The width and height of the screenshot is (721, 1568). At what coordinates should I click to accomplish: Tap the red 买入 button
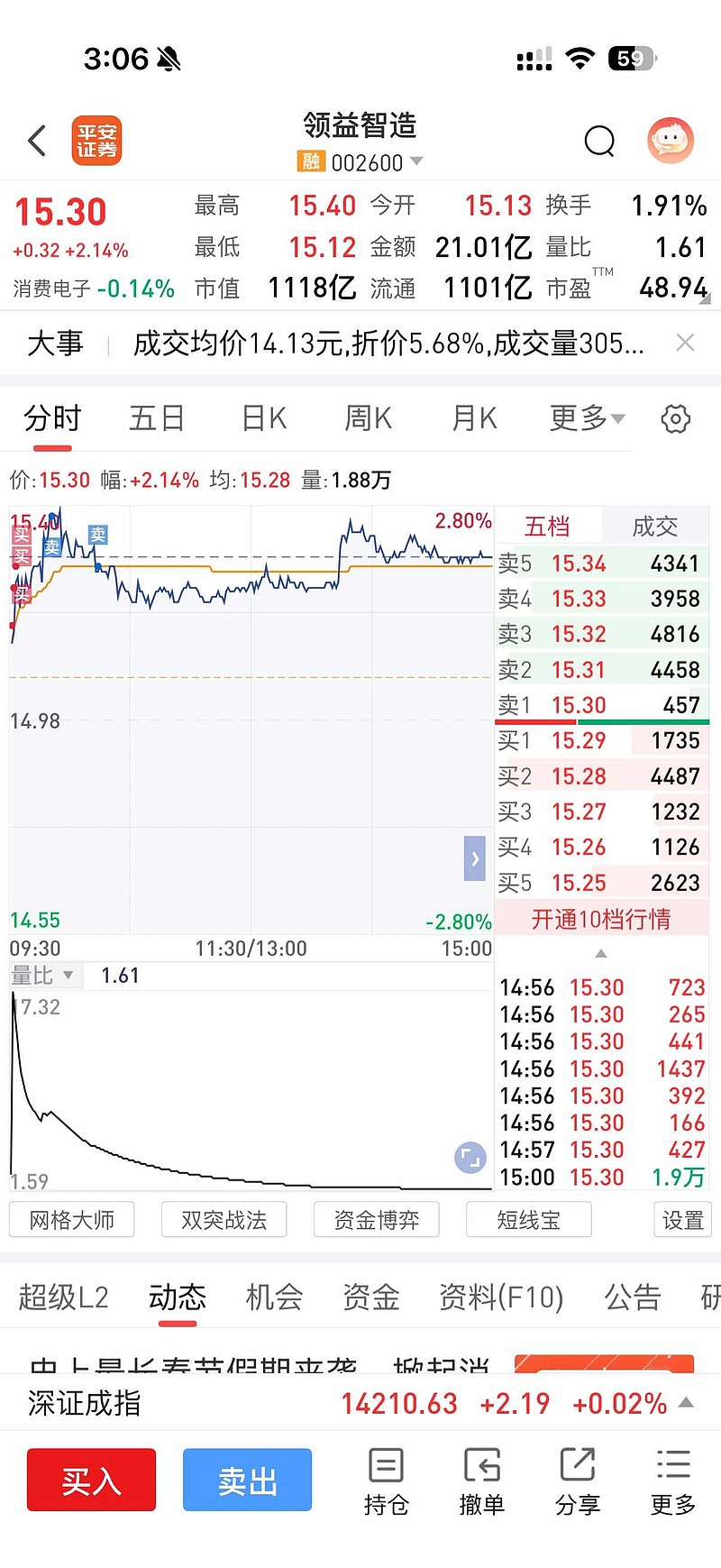pyautogui.click(x=91, y=1480)
